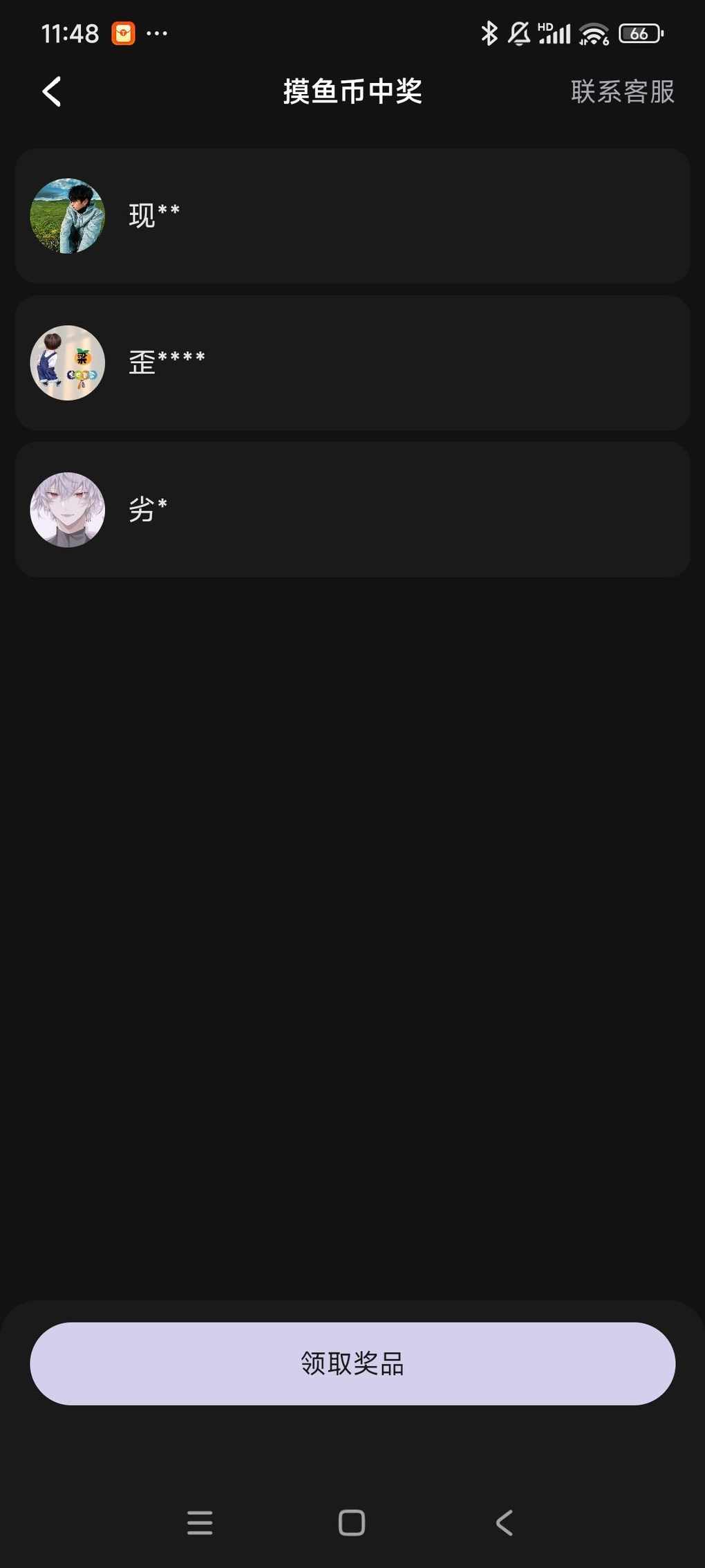Go to the system home screen

(352, 1522)
